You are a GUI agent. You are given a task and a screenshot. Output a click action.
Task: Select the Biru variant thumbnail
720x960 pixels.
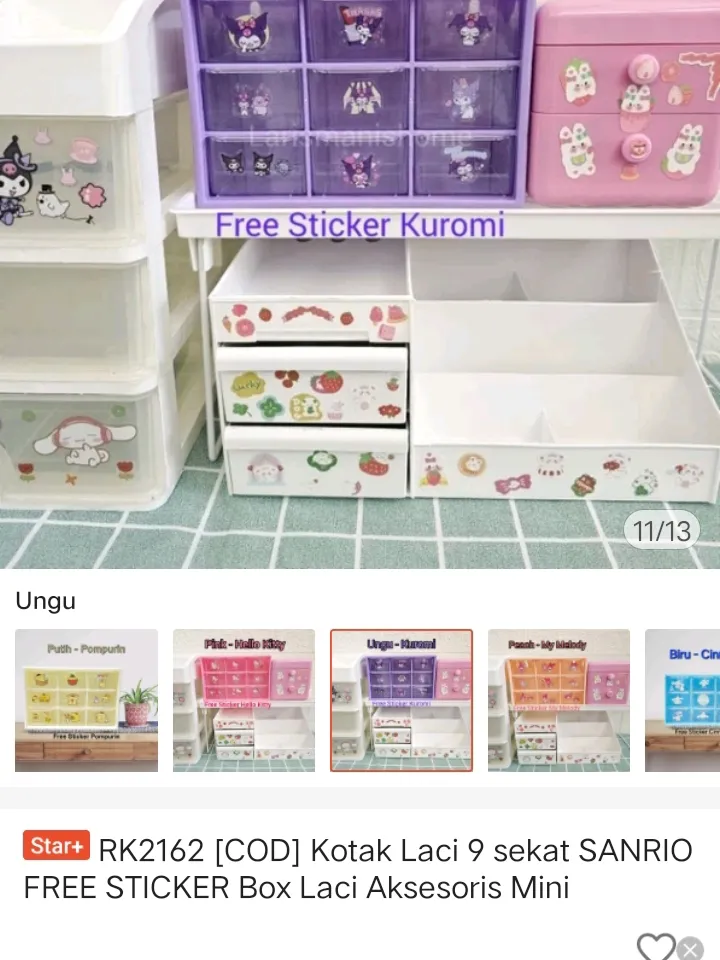[x=684, y=700]
